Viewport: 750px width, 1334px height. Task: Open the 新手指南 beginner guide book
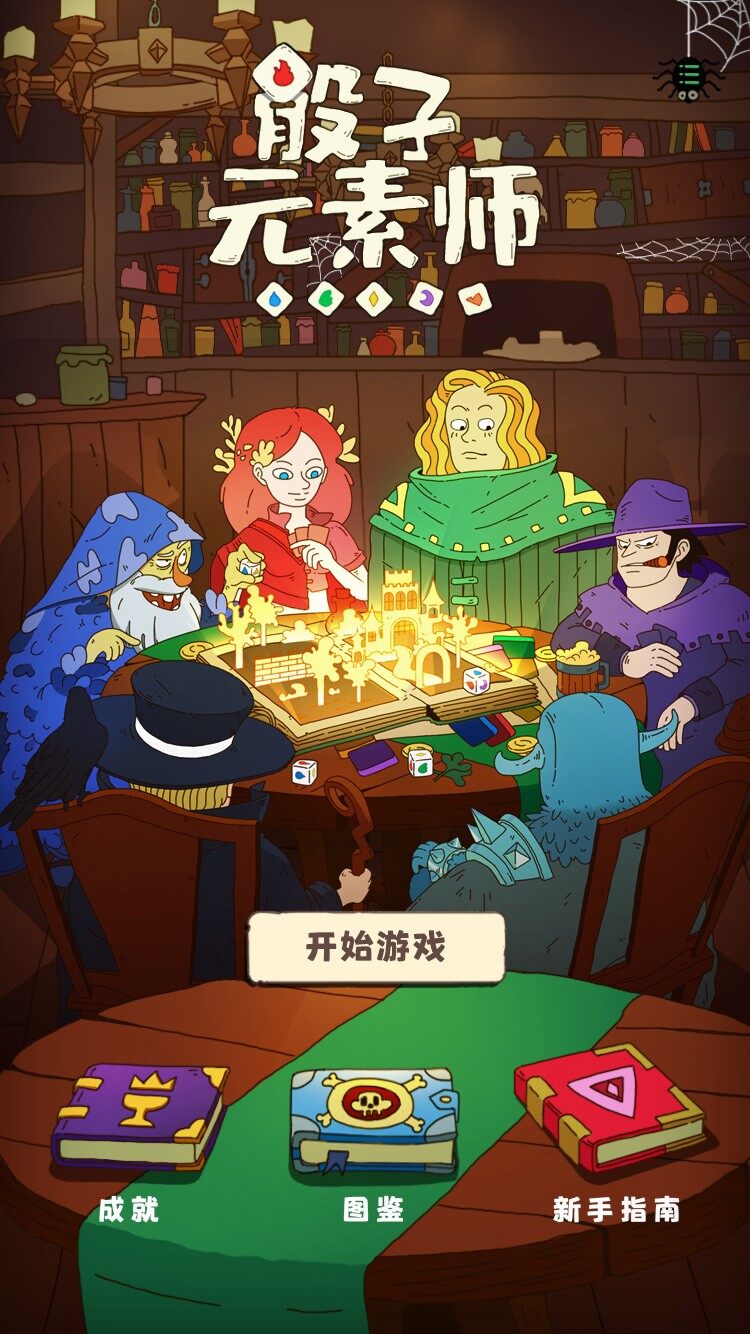coord(610,1107)
